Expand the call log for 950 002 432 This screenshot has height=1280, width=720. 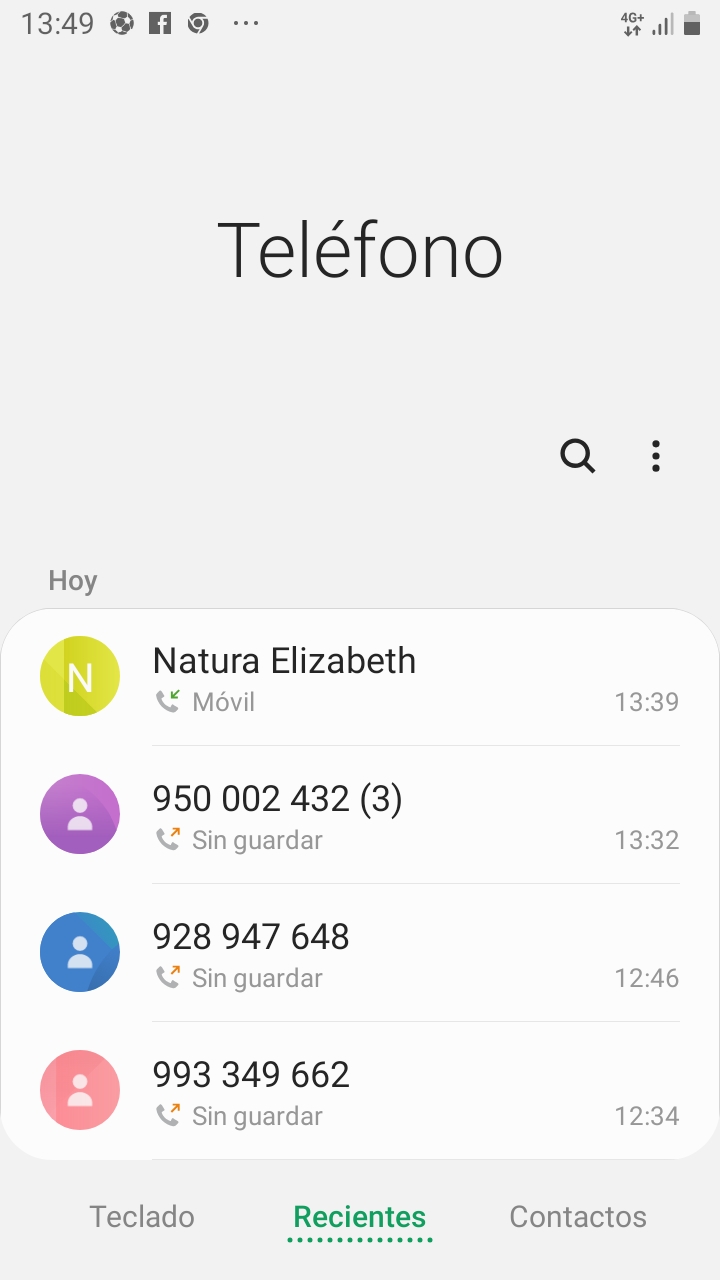[400, 816]
